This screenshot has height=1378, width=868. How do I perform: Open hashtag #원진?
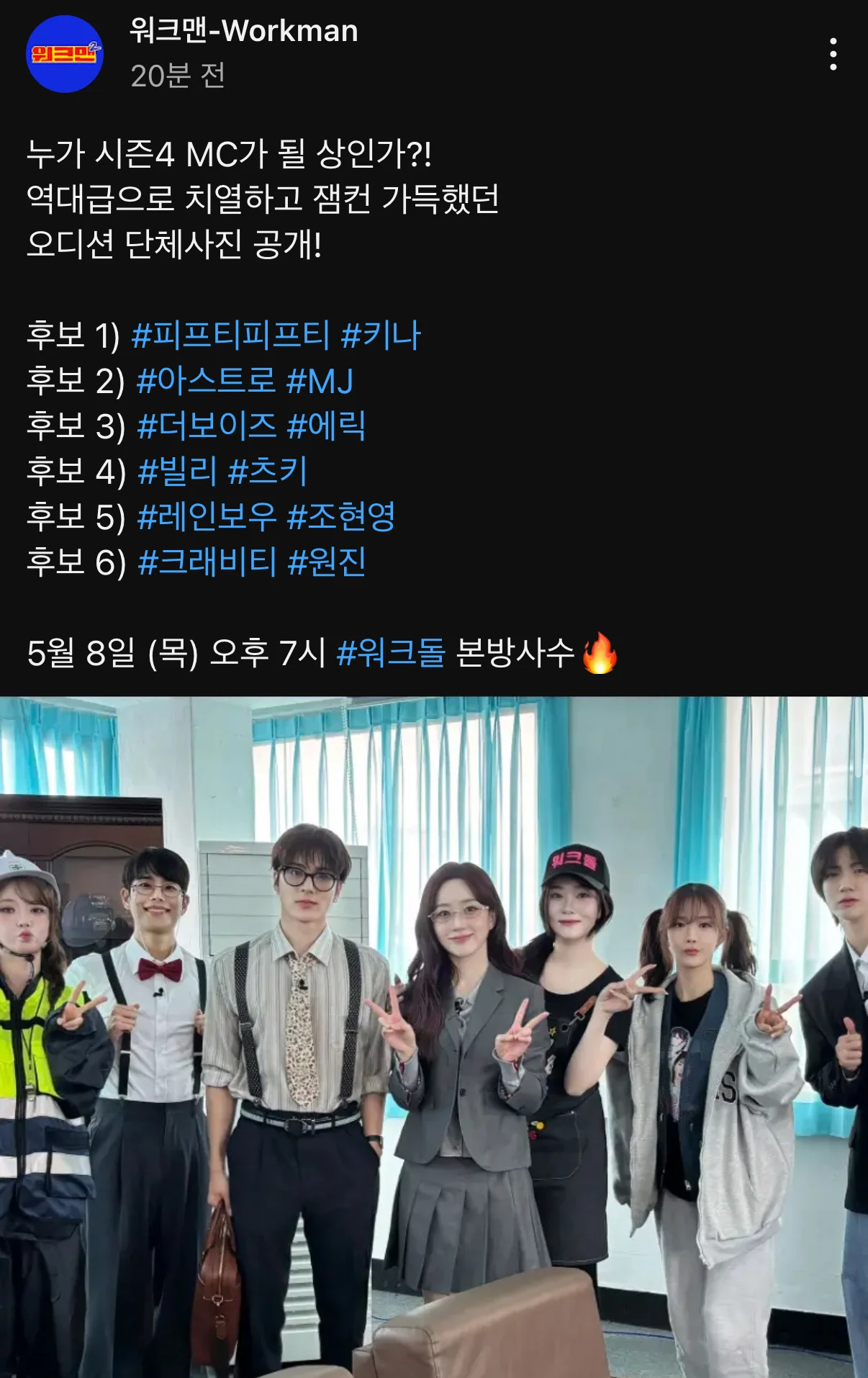click(x=327, y=562)
